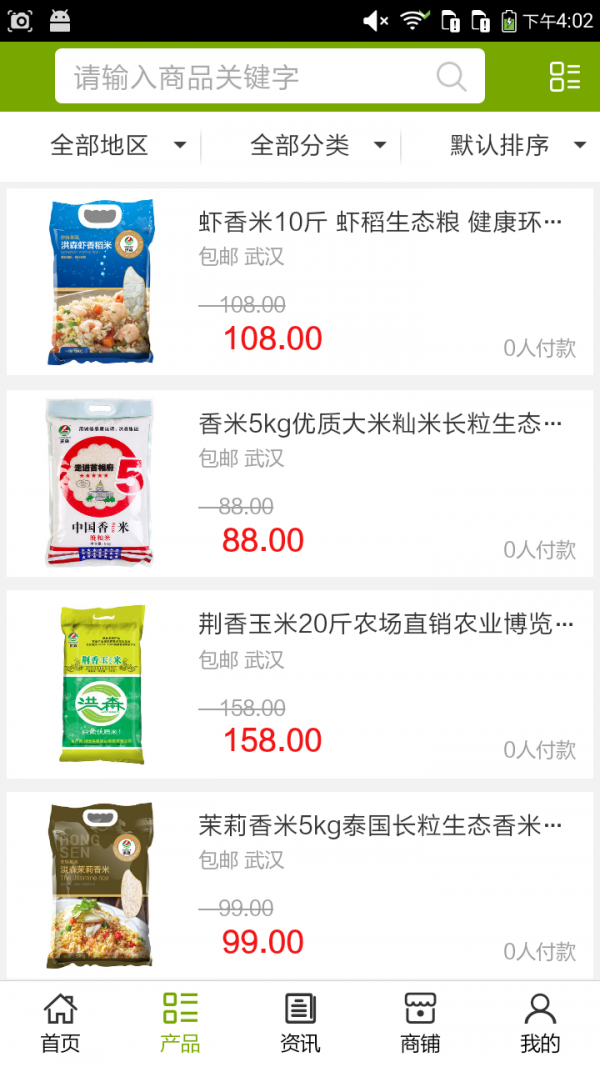Open the 默认排序 sort dropdown
Viewport: 600px width, 1067px height.
click(517, 146)
